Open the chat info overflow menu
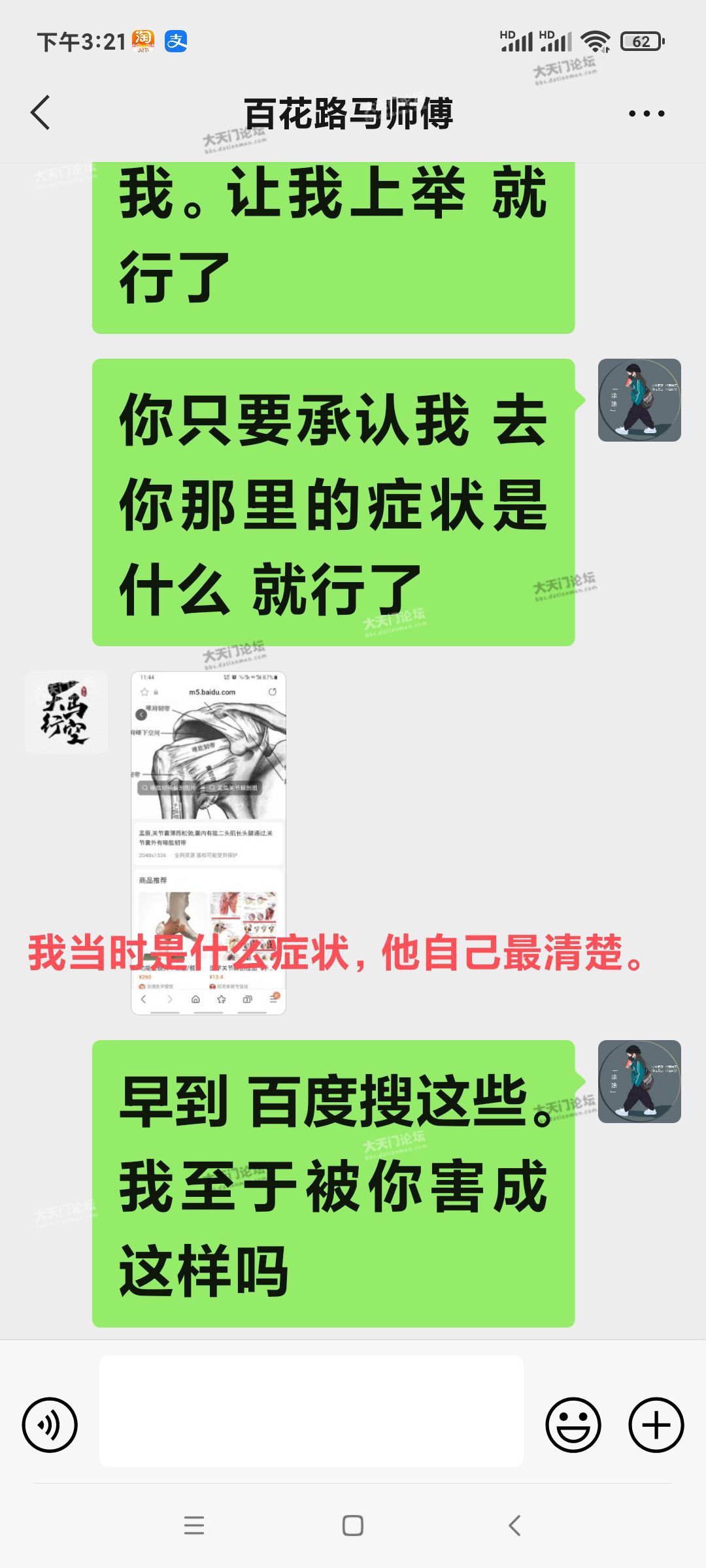 pos(646,114)
